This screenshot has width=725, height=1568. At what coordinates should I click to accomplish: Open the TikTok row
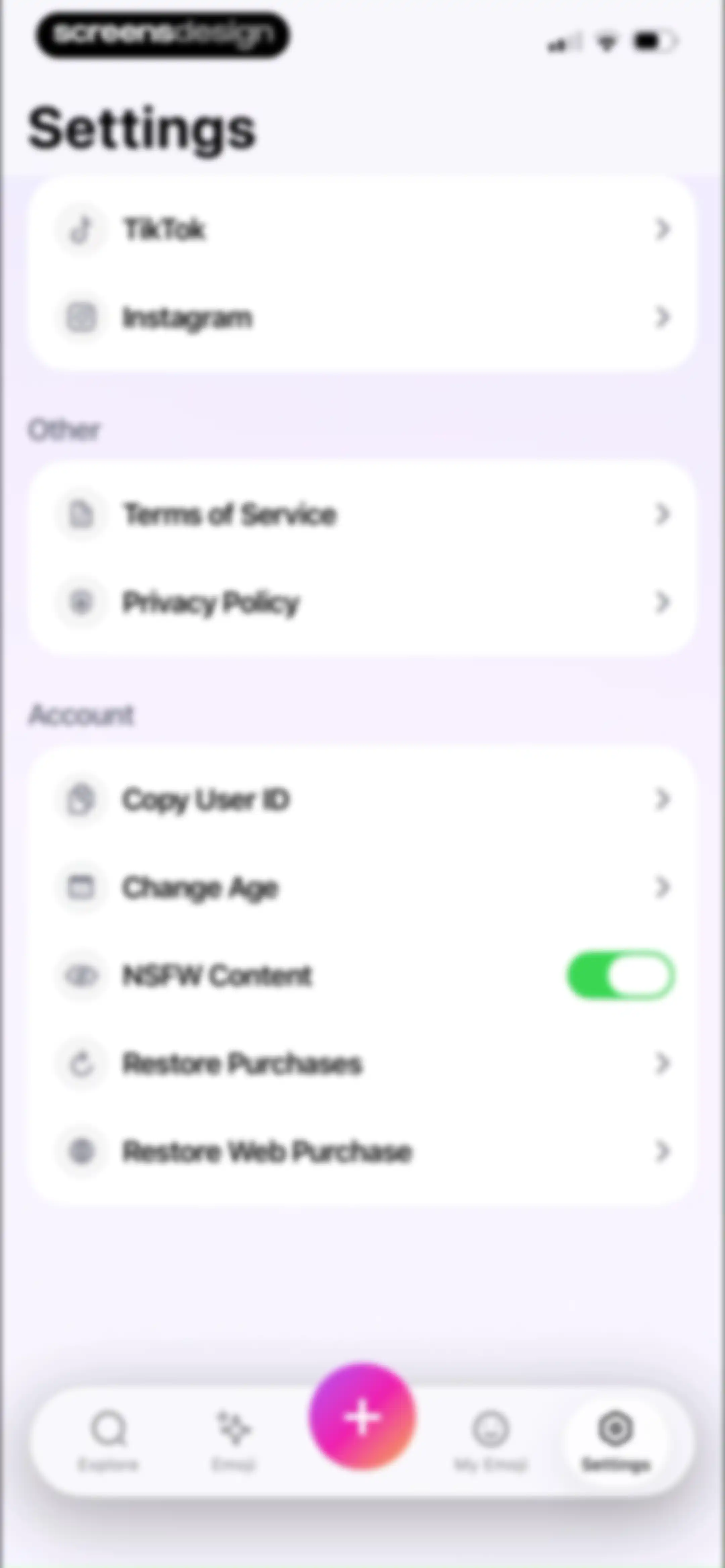click(362, 229)
